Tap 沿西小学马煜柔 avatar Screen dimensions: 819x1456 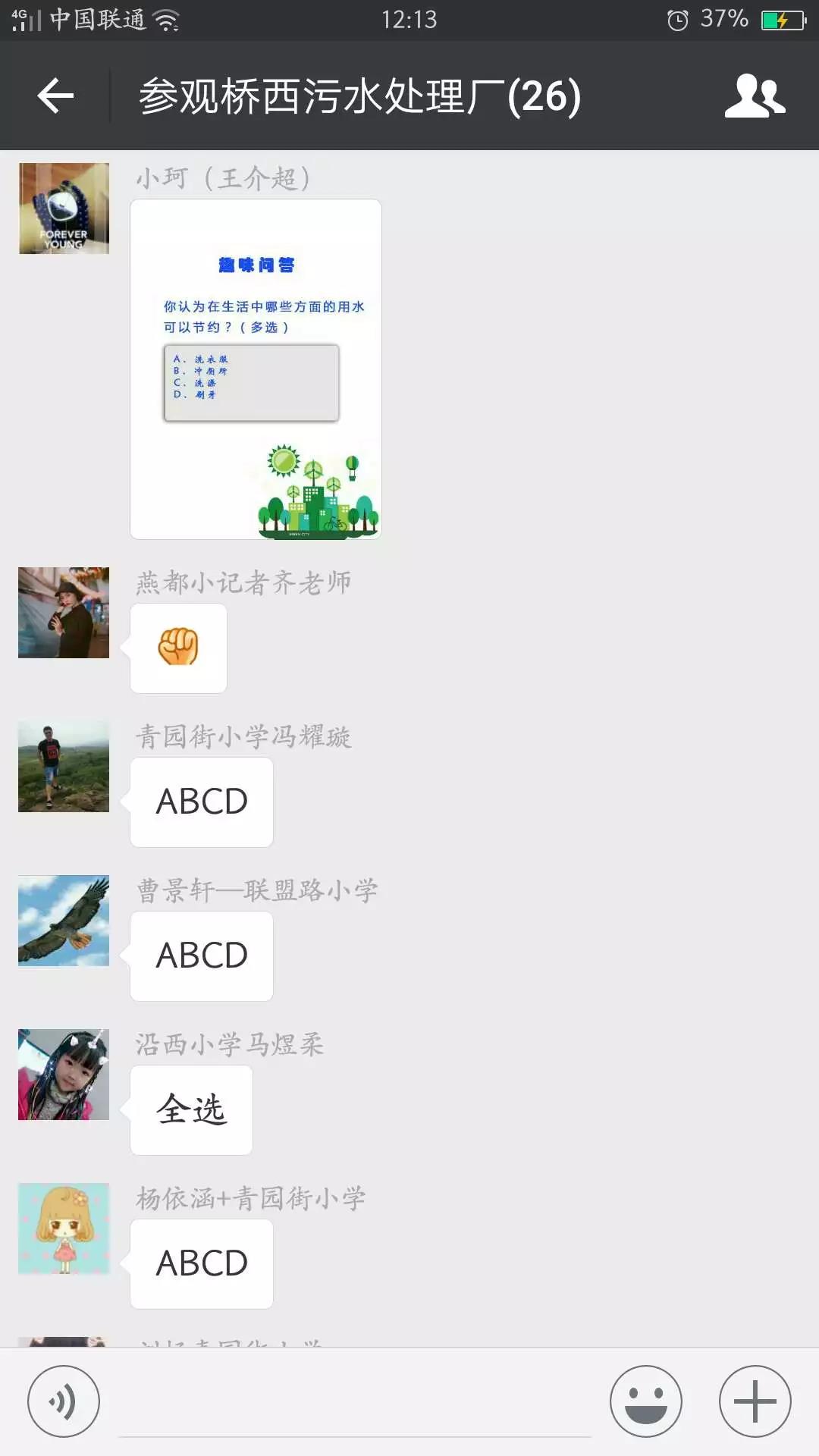click(x=64, y=1075)
